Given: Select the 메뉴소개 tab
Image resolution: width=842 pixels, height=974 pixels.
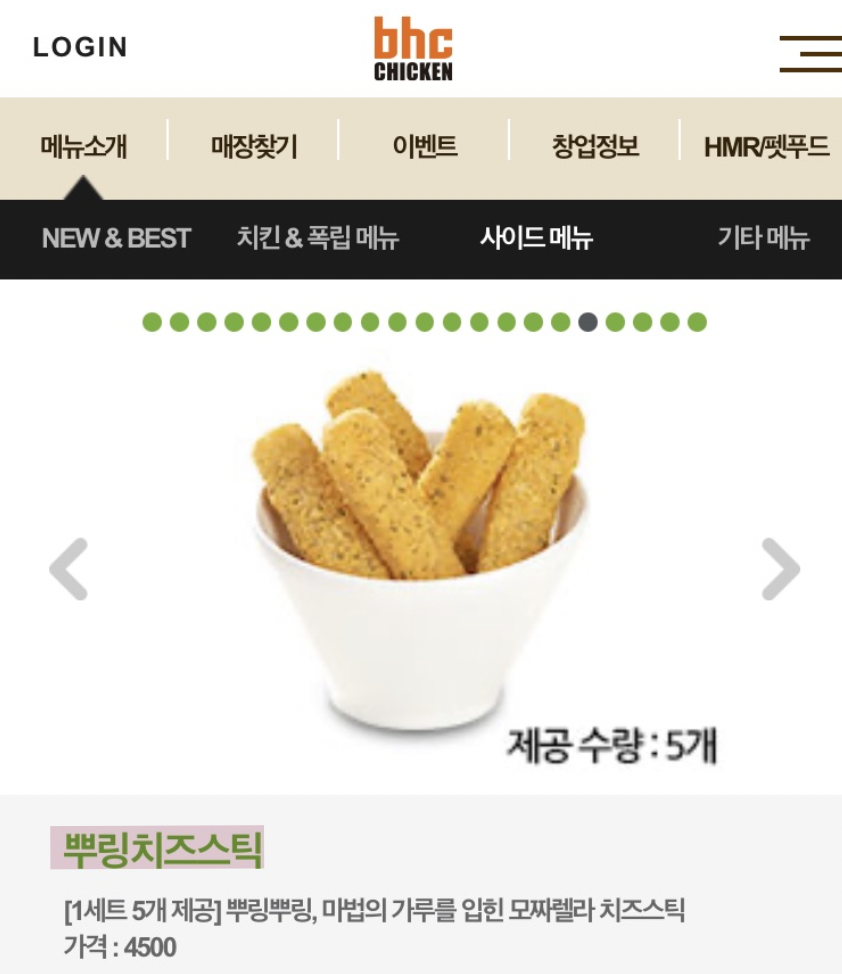Looking at the screenshot, I should (x=84, y=147).
